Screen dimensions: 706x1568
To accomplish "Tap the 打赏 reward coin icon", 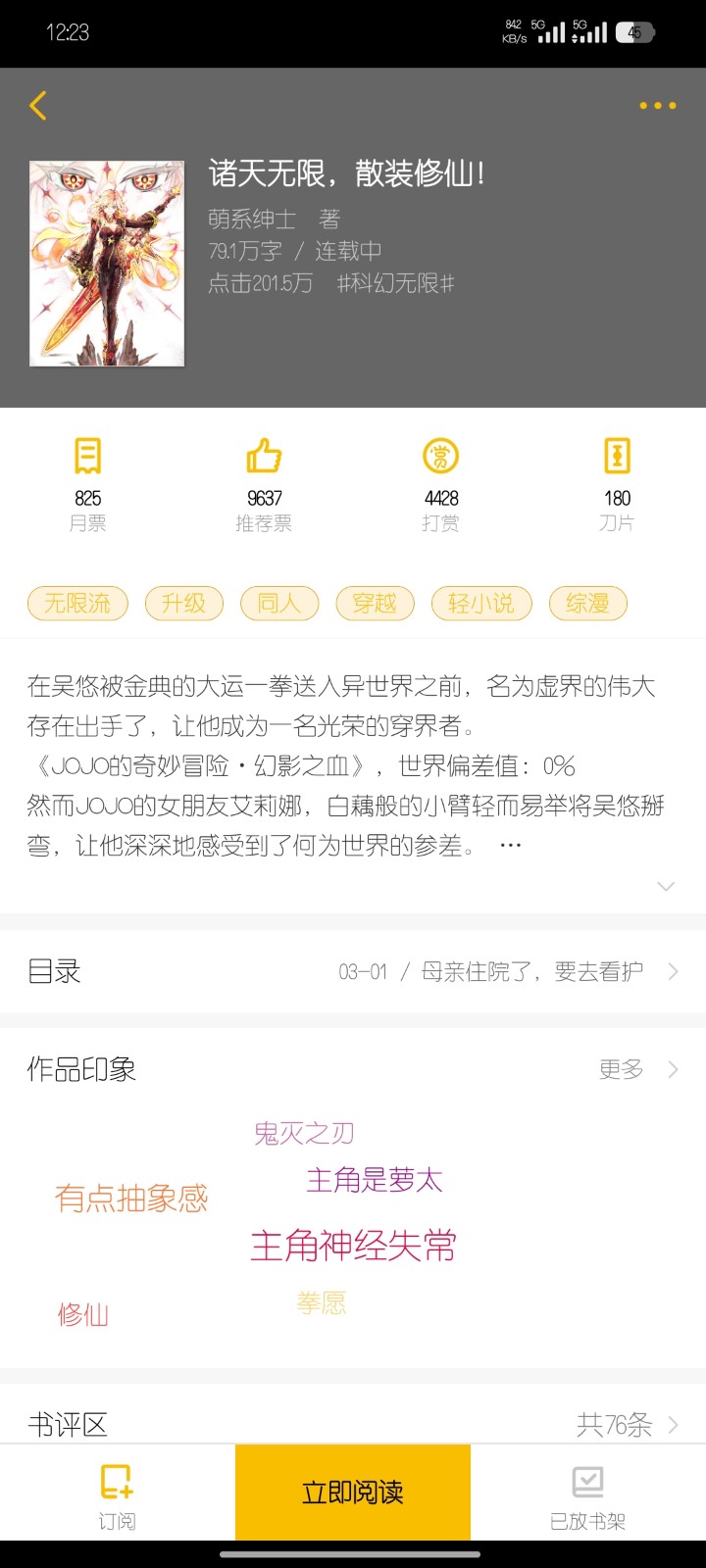I will pyautogui.click(x=440, y=456).
